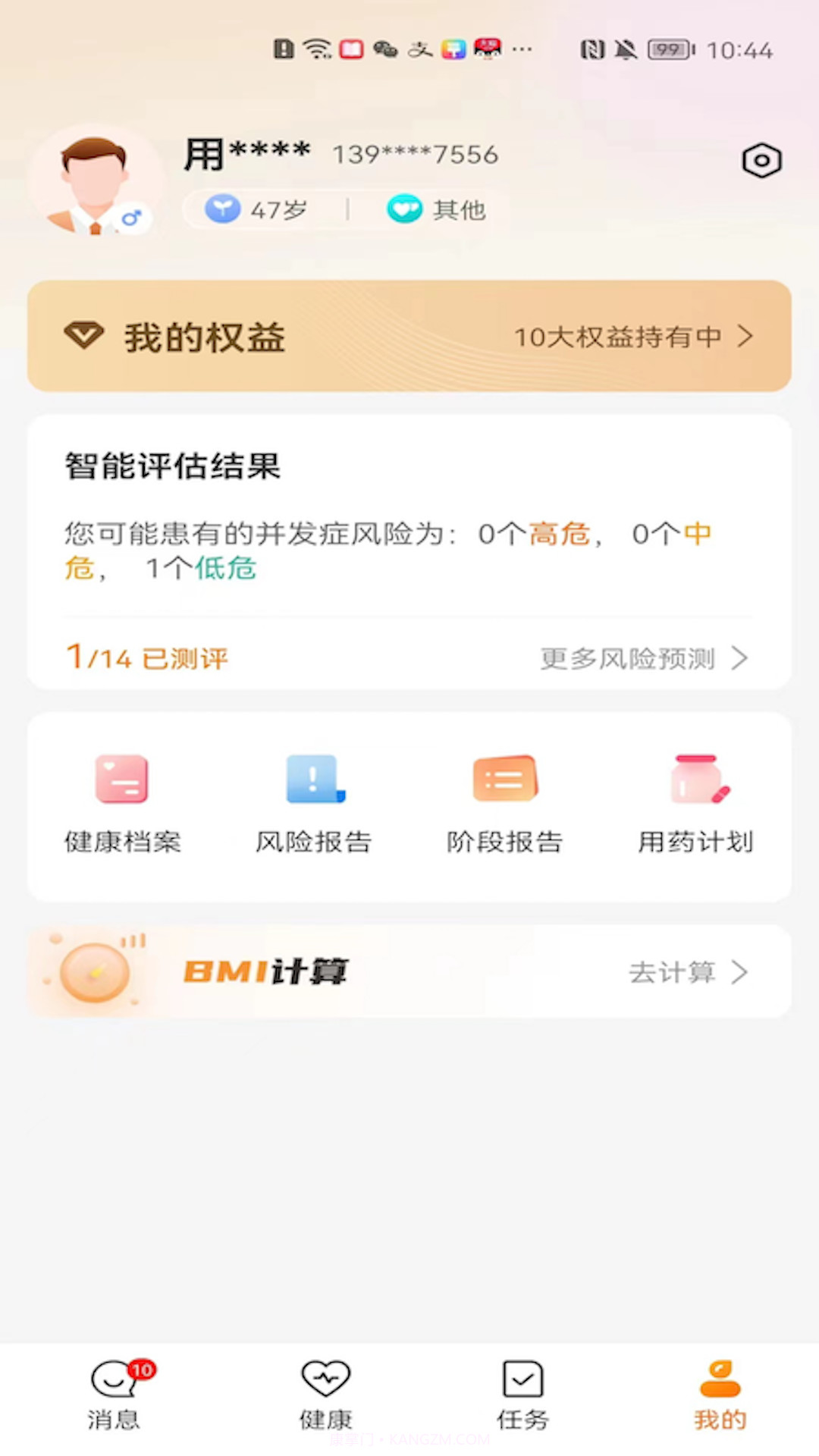Expand 10大权益持有中 with its chevron

coord(745,336)
